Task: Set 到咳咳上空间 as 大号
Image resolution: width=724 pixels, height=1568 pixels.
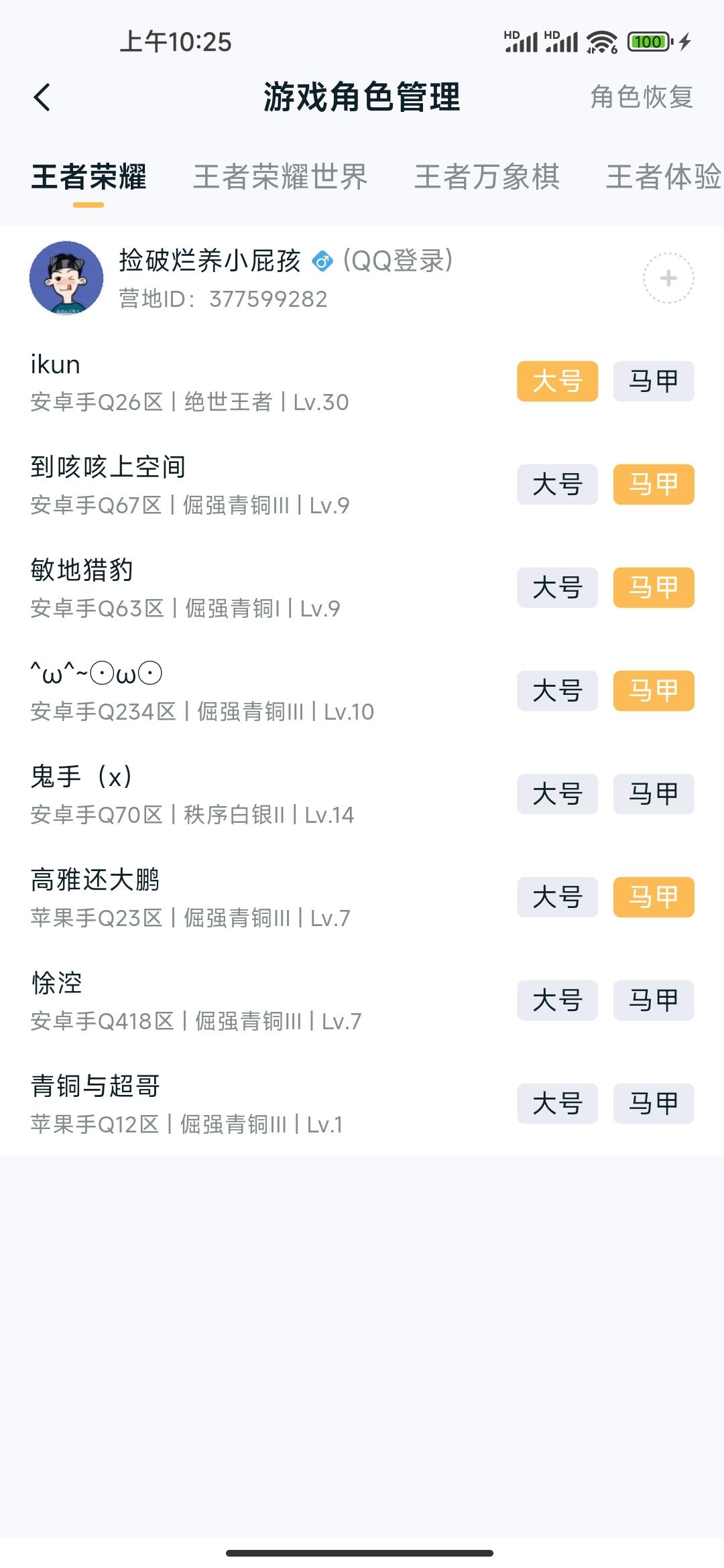Action: click(557, 484)
